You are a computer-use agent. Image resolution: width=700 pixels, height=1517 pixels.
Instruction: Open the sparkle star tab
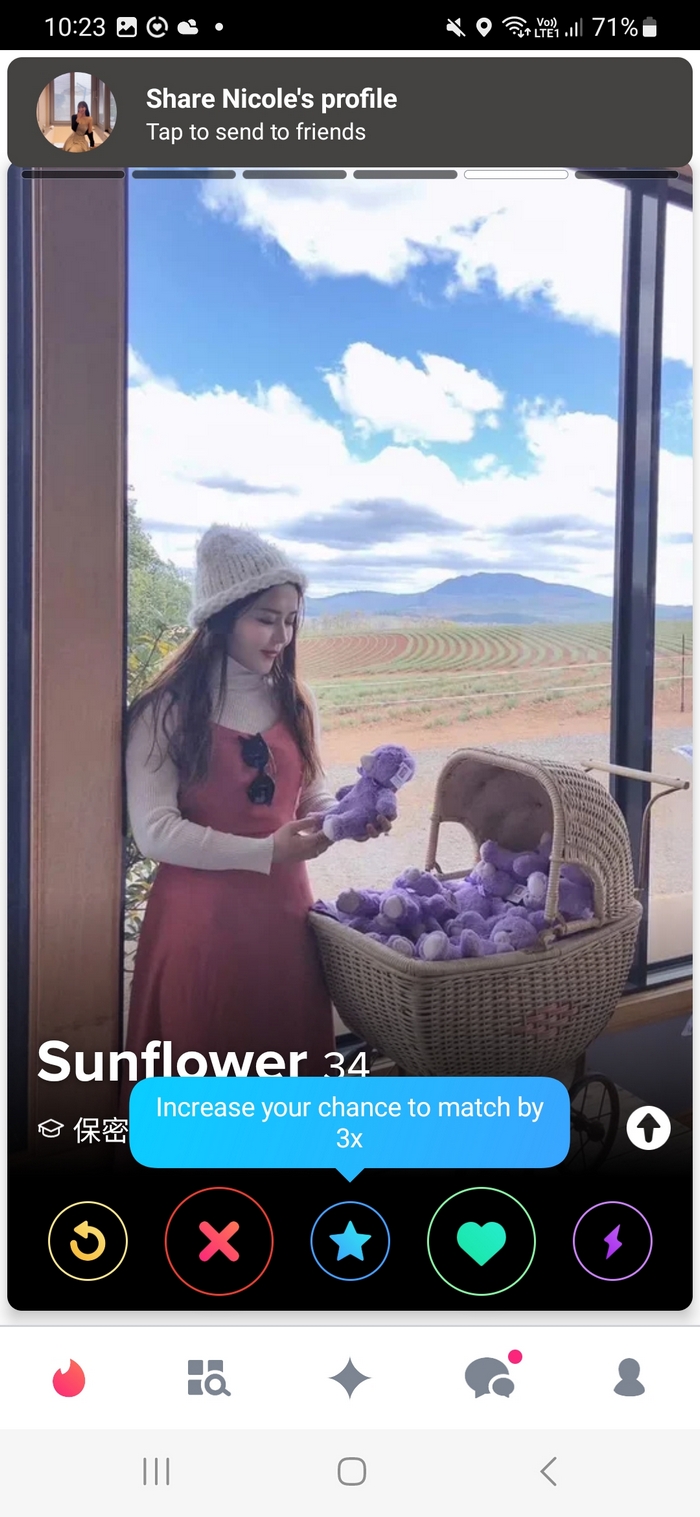[350, 1379]
